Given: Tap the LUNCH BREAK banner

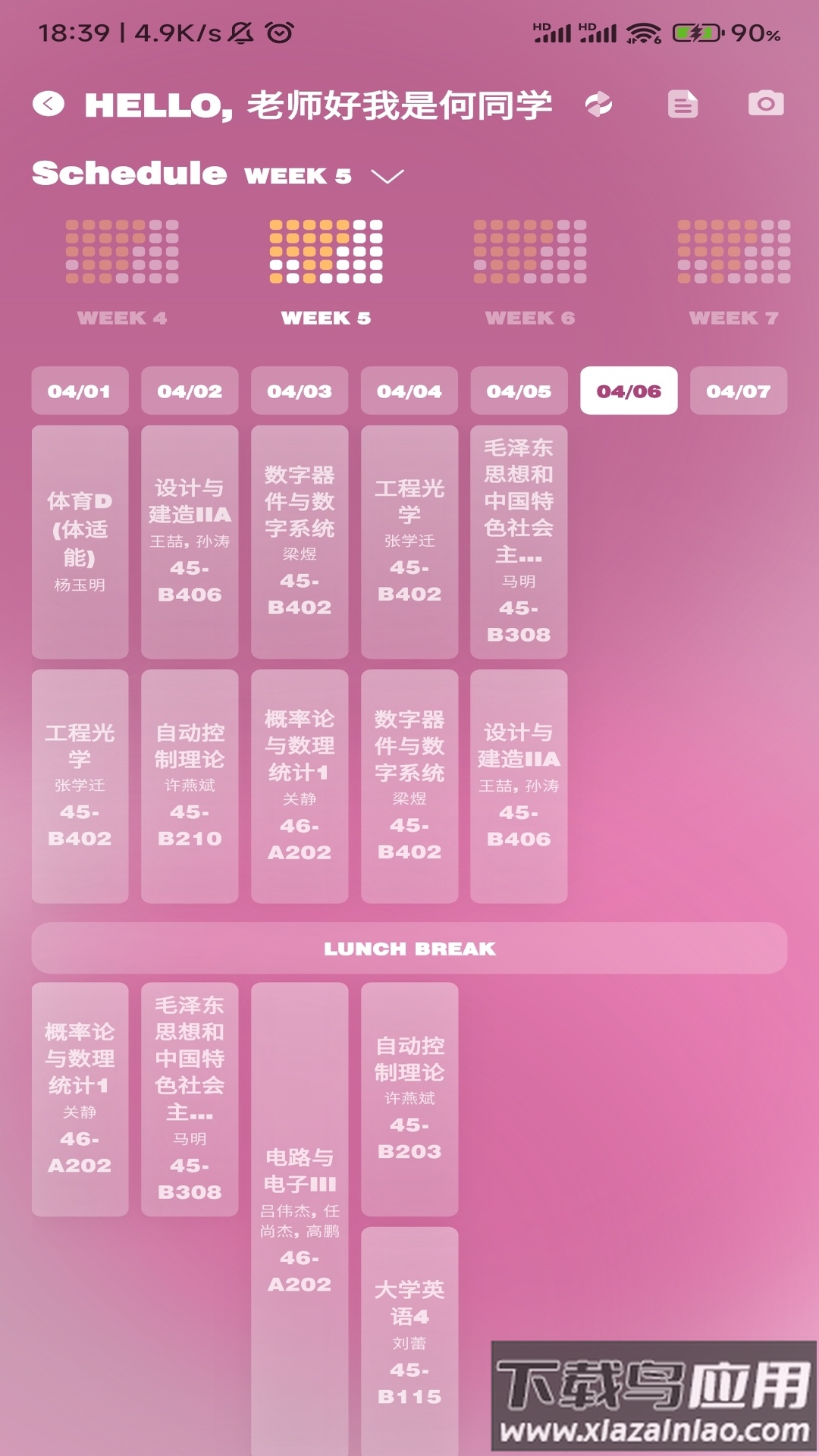Looking at the screenshot, I should 409,947.
